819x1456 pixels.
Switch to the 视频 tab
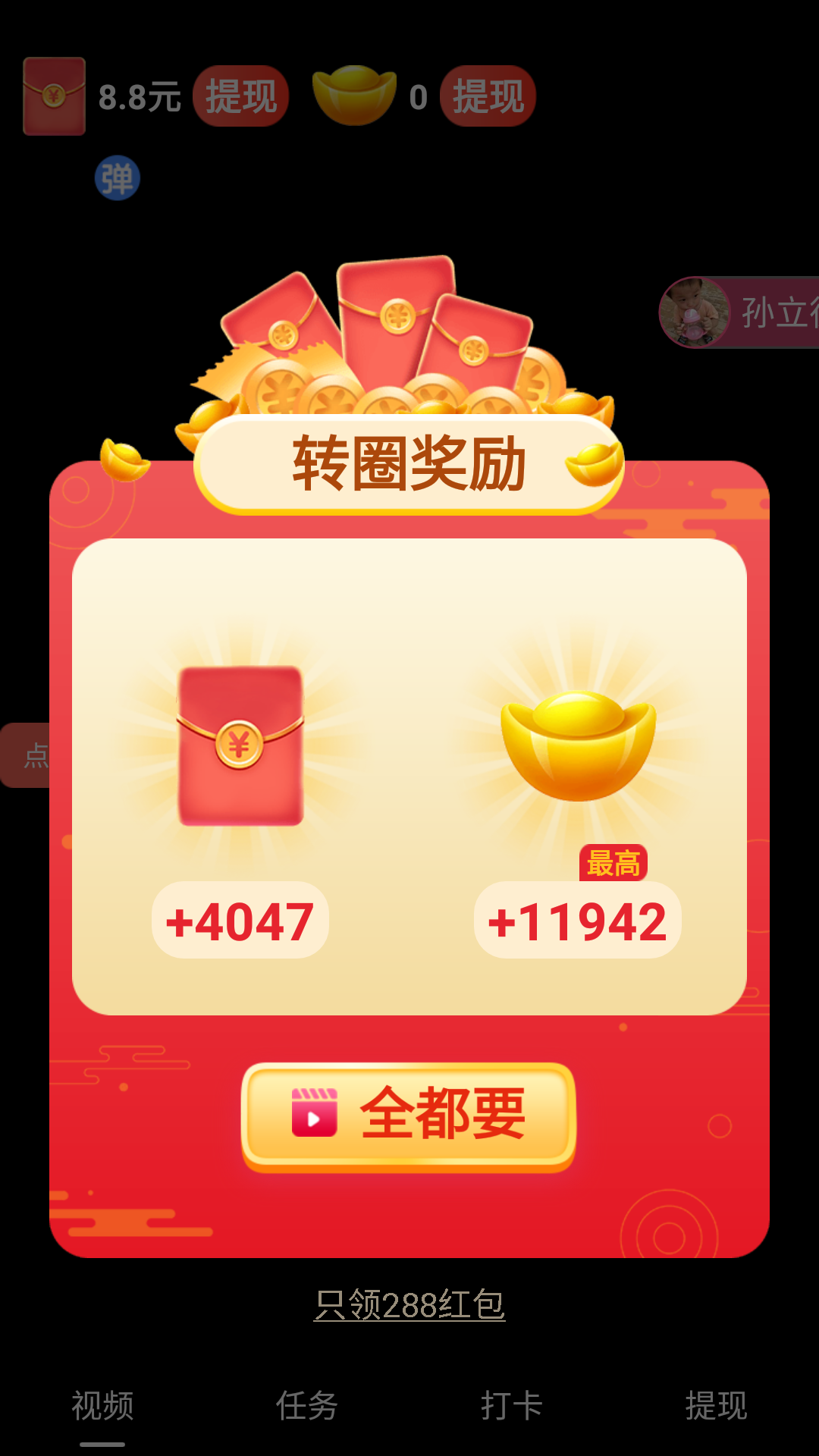102,1407
